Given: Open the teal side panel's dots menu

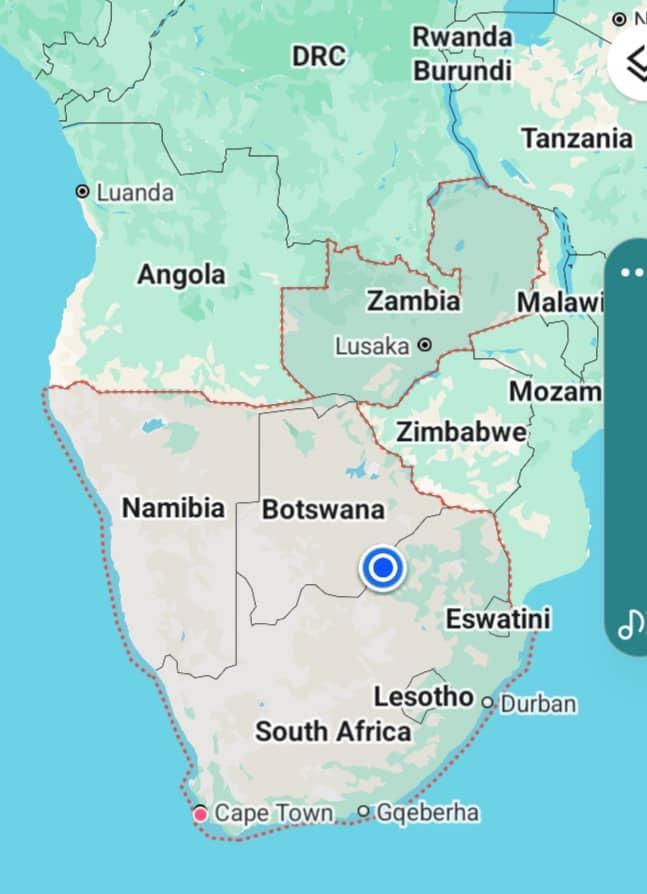Looking at the screenshot, I should click(633, 272).
